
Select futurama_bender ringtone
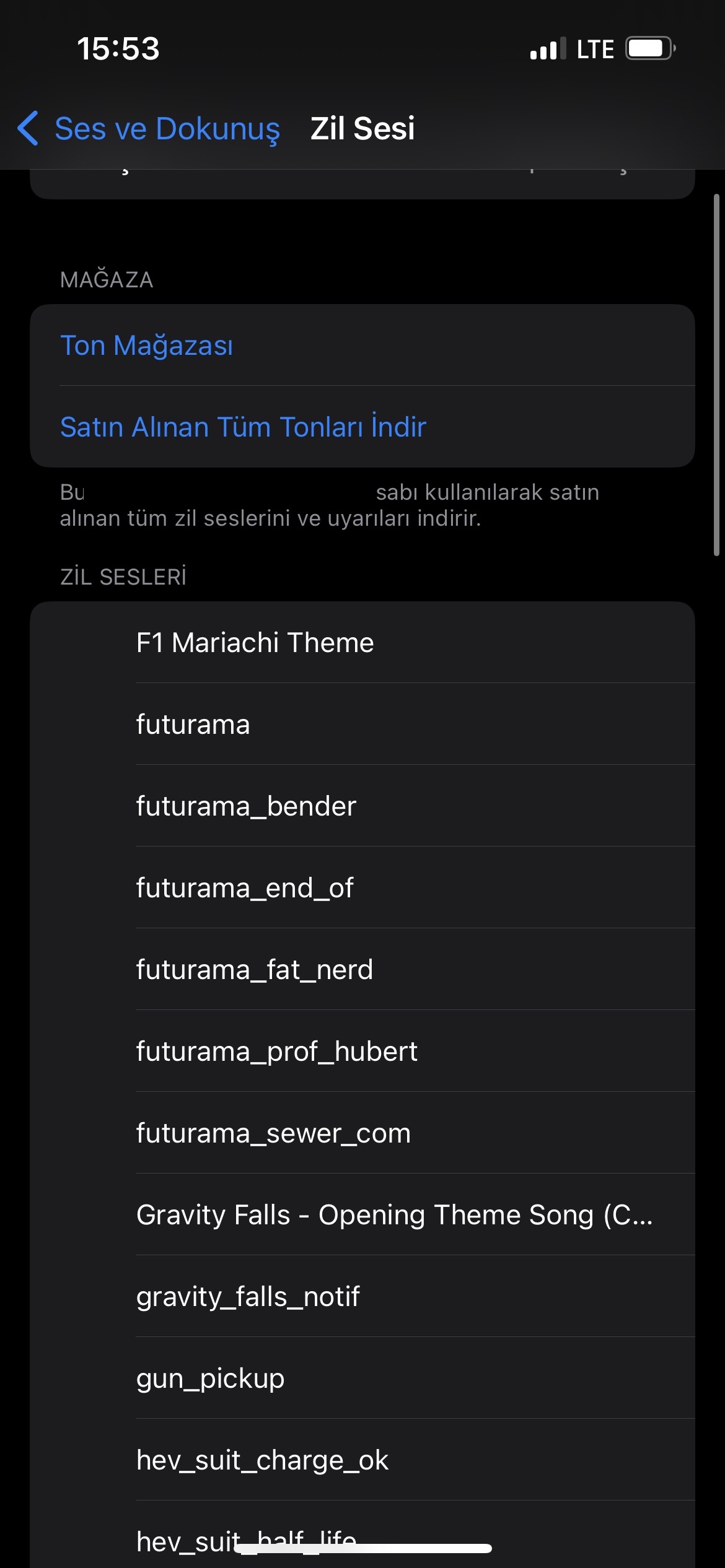pos(362,806)
